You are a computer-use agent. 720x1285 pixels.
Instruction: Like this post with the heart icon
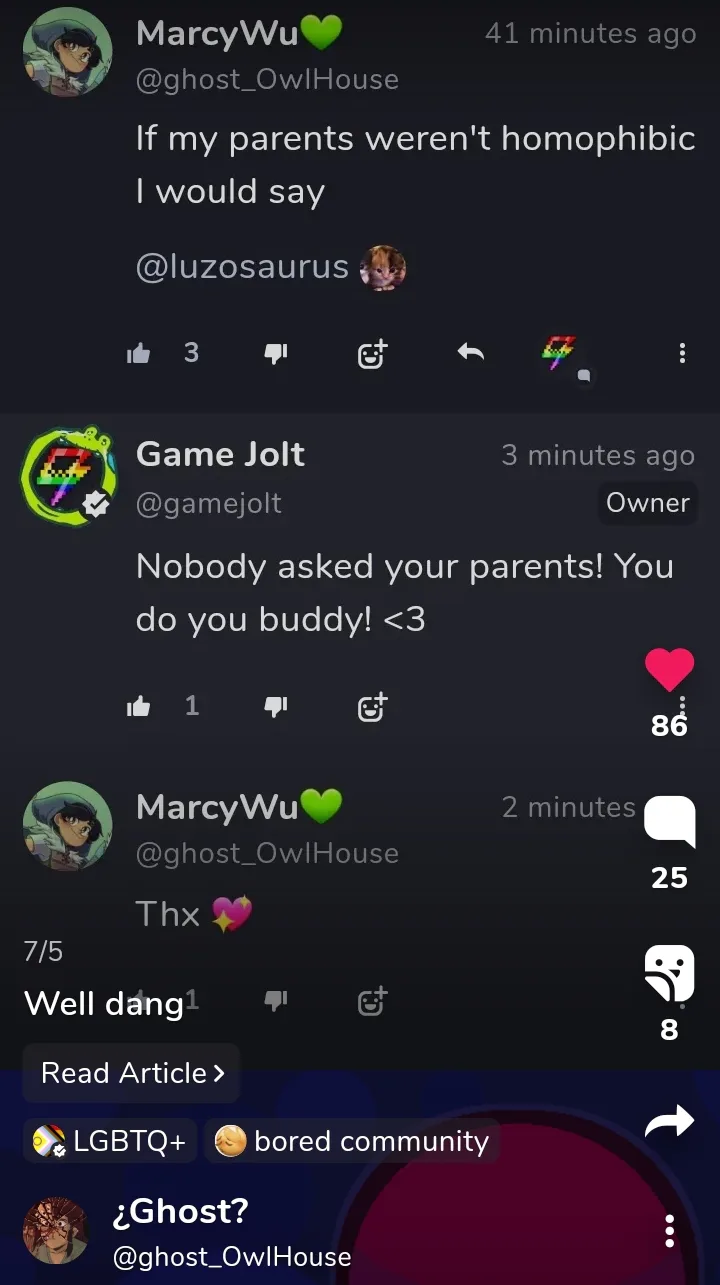669,669
